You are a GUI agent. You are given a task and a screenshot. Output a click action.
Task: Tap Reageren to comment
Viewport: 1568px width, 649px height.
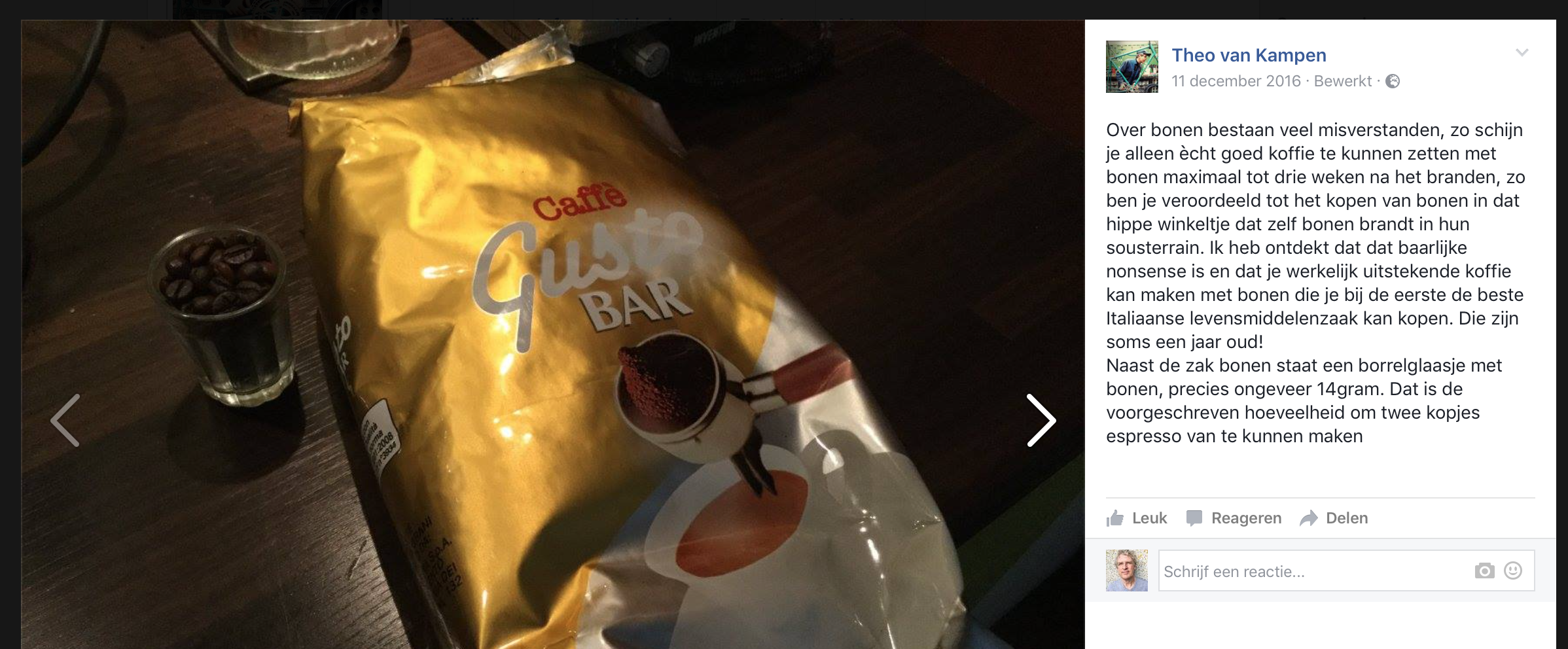(x=1234, y=518)
